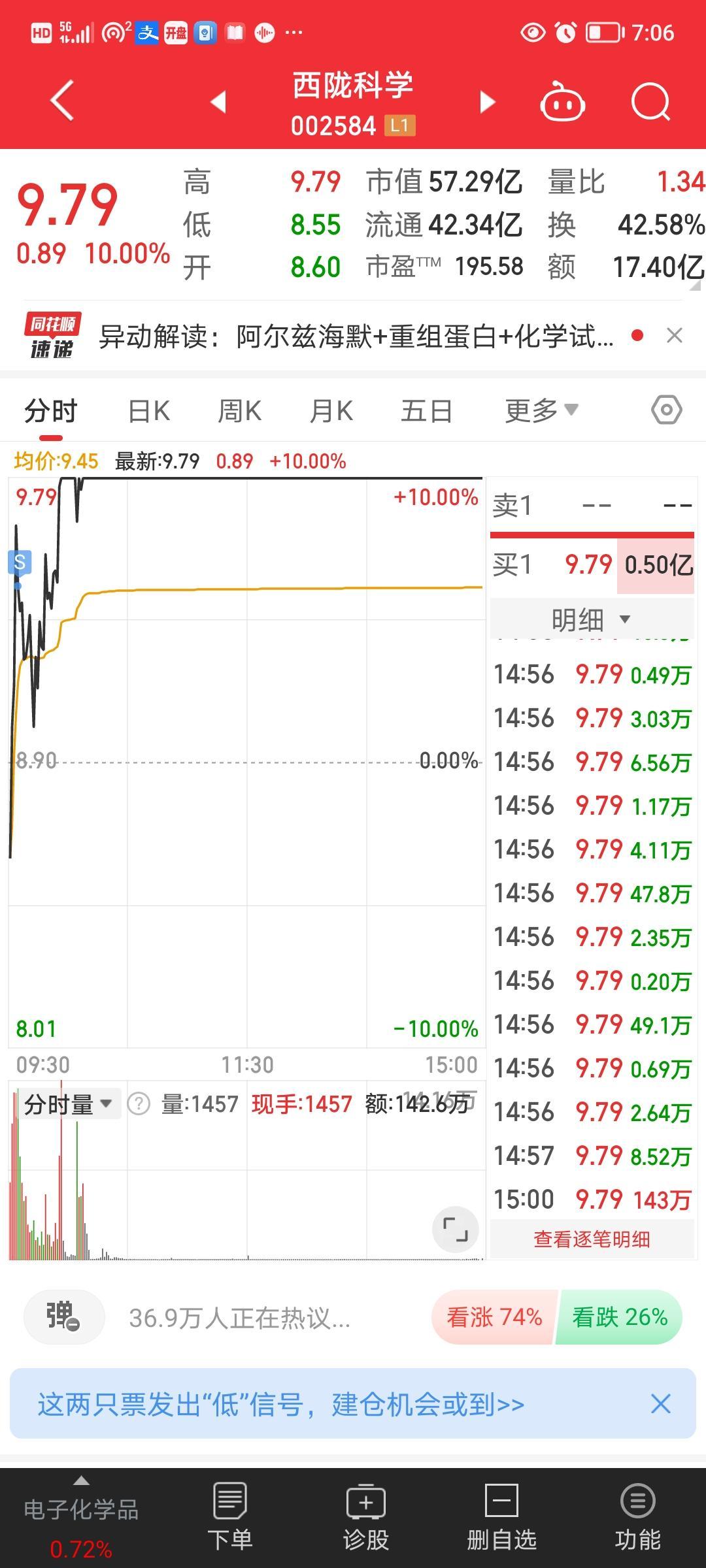706x1568 pixels.
Task: Vote 看涨 74%
Action: point(495,1317)
